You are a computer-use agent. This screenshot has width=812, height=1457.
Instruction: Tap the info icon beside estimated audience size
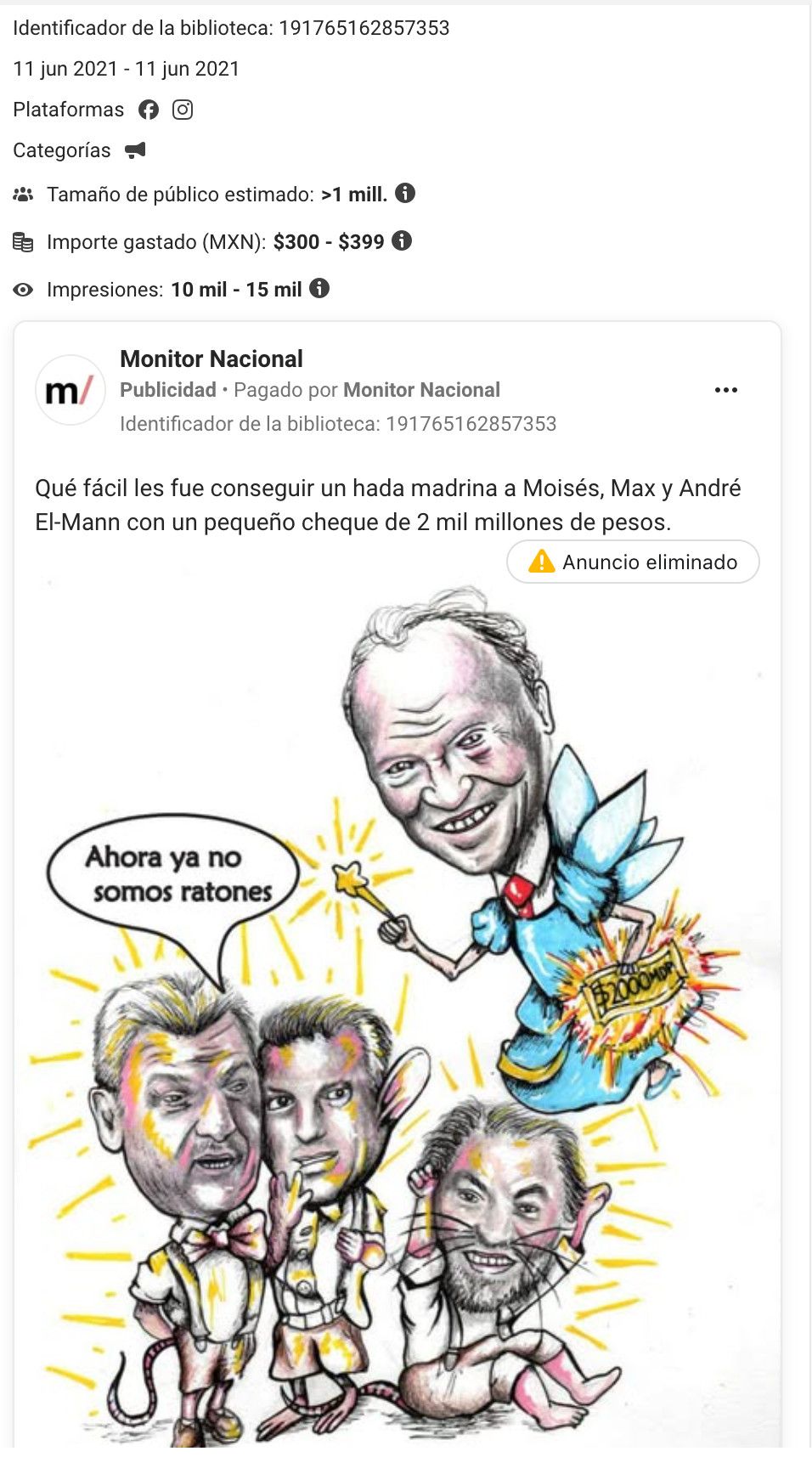[406, 193]
